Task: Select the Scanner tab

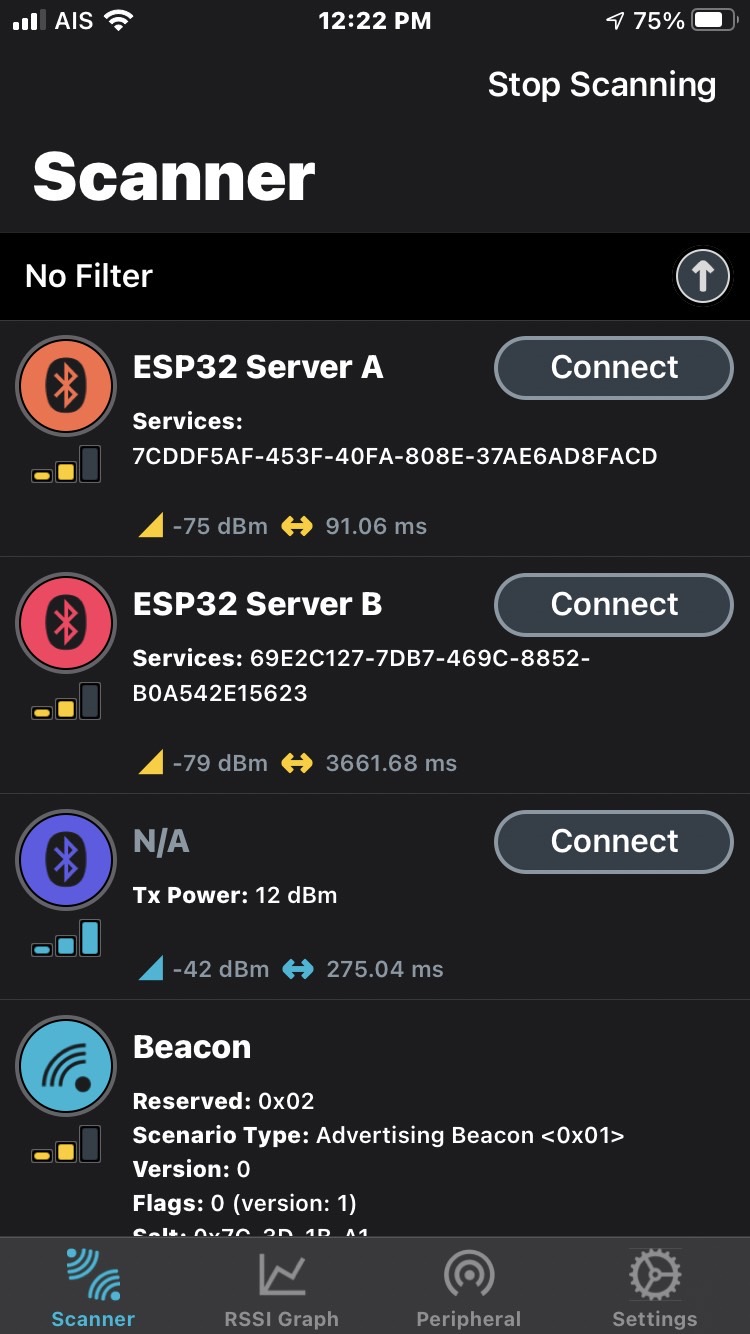Action: pos(92,1285)
